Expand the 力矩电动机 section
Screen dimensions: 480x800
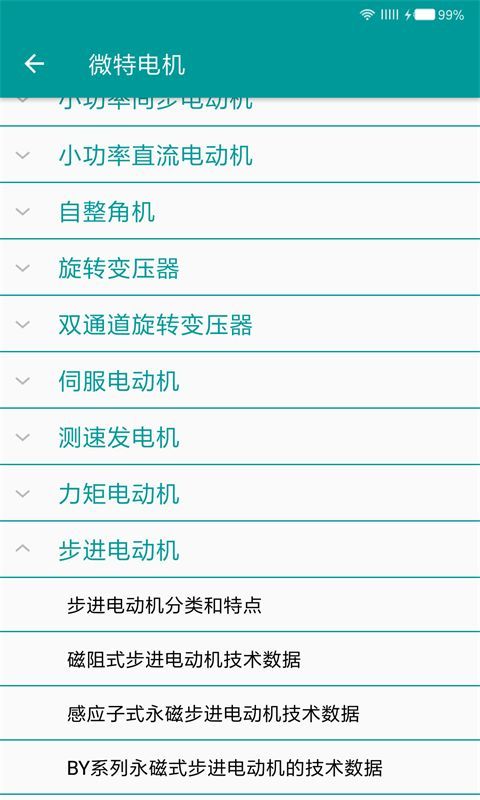[x=240, y=494]
